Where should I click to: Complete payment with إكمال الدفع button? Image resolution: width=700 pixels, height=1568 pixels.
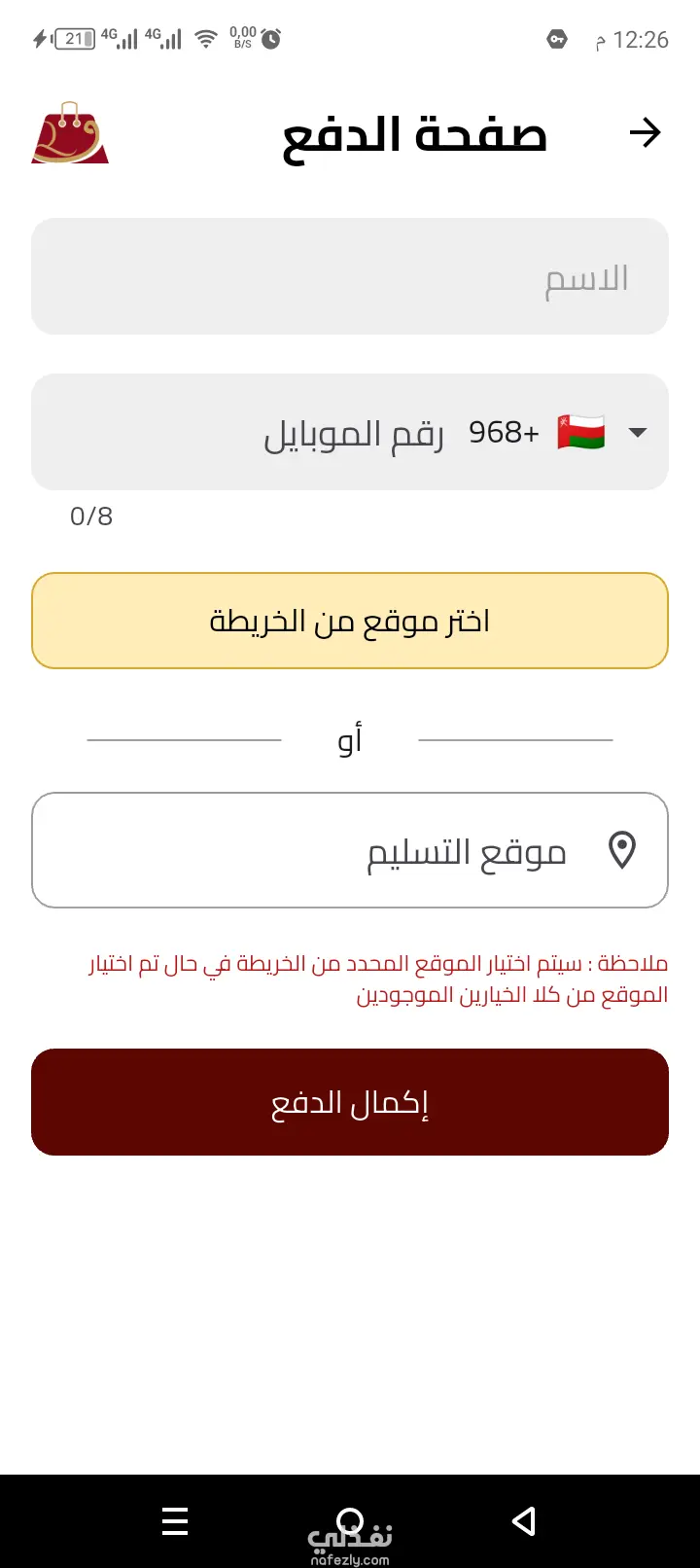350,1102
